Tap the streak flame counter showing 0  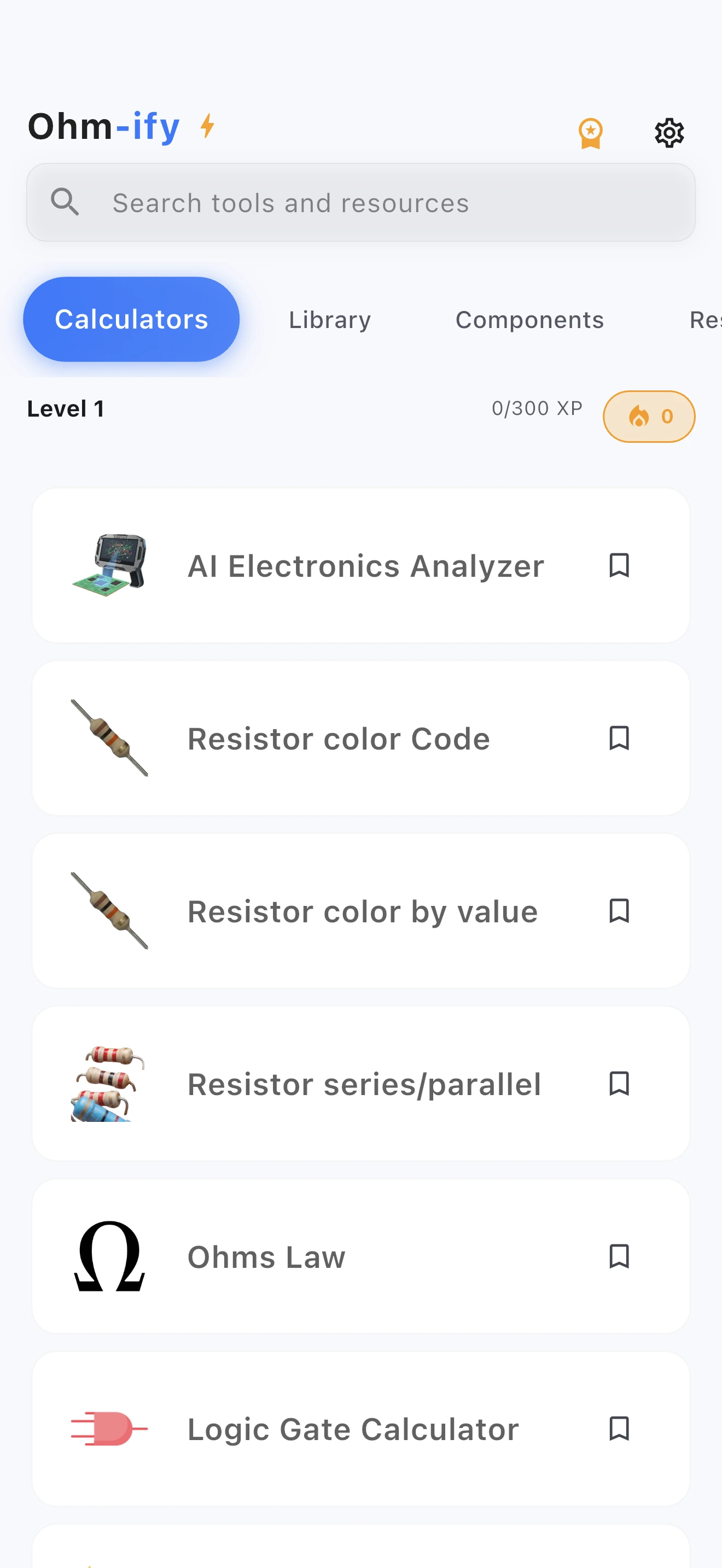(649, 417)
